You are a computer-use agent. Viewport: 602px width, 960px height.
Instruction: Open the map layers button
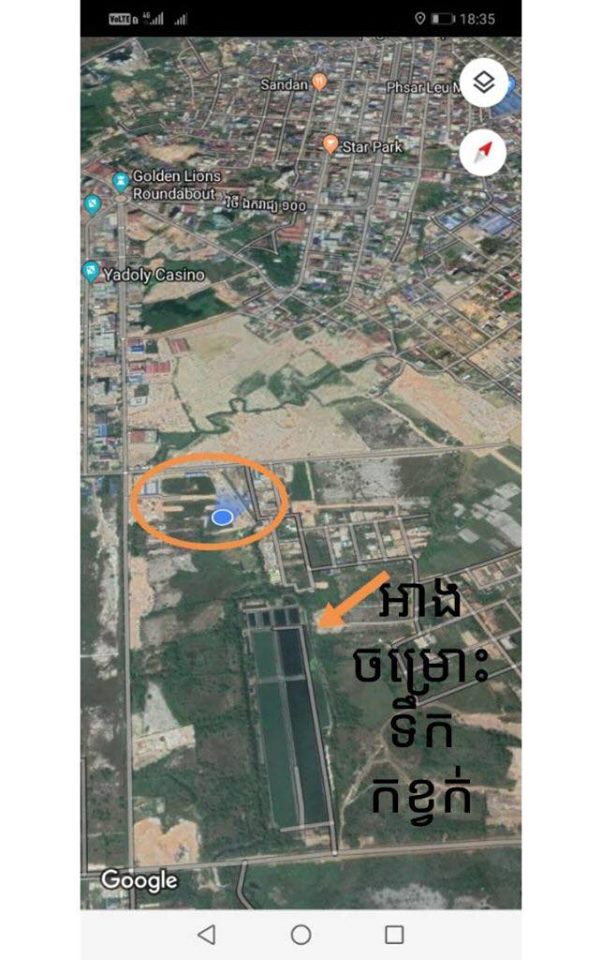(484, 83)
